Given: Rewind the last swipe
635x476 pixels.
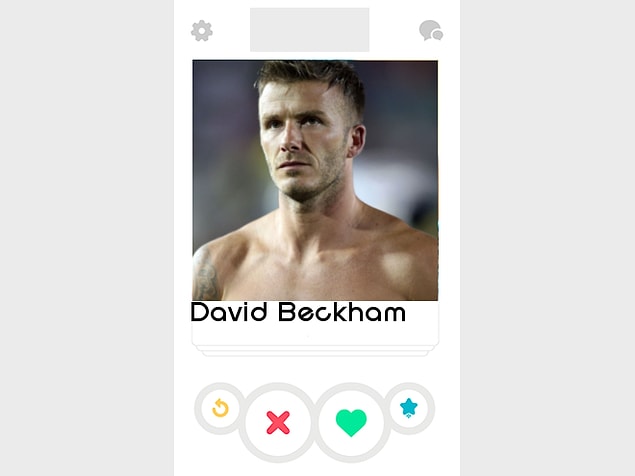Looking at the screenshot, I should (x=220, y=408).
